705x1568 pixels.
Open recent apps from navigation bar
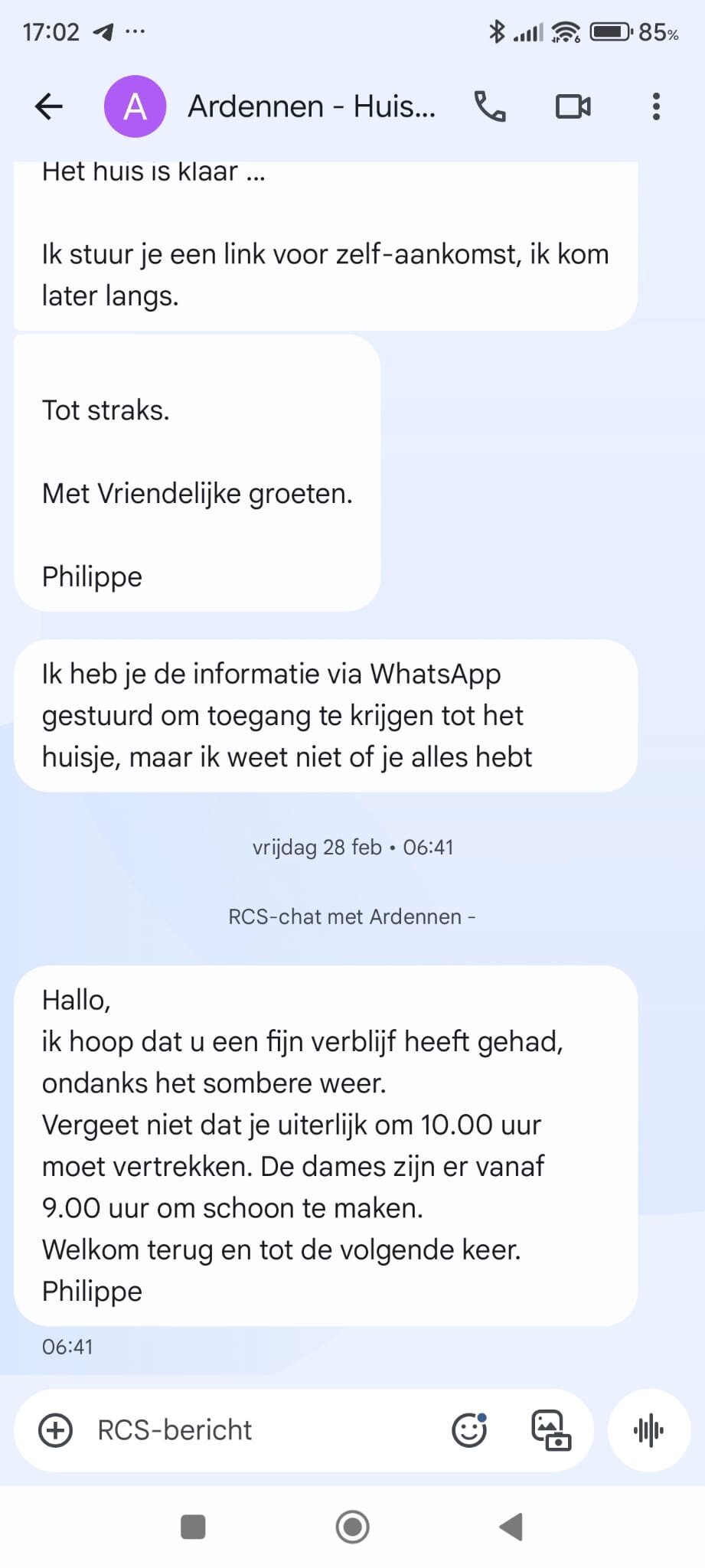193,1527
